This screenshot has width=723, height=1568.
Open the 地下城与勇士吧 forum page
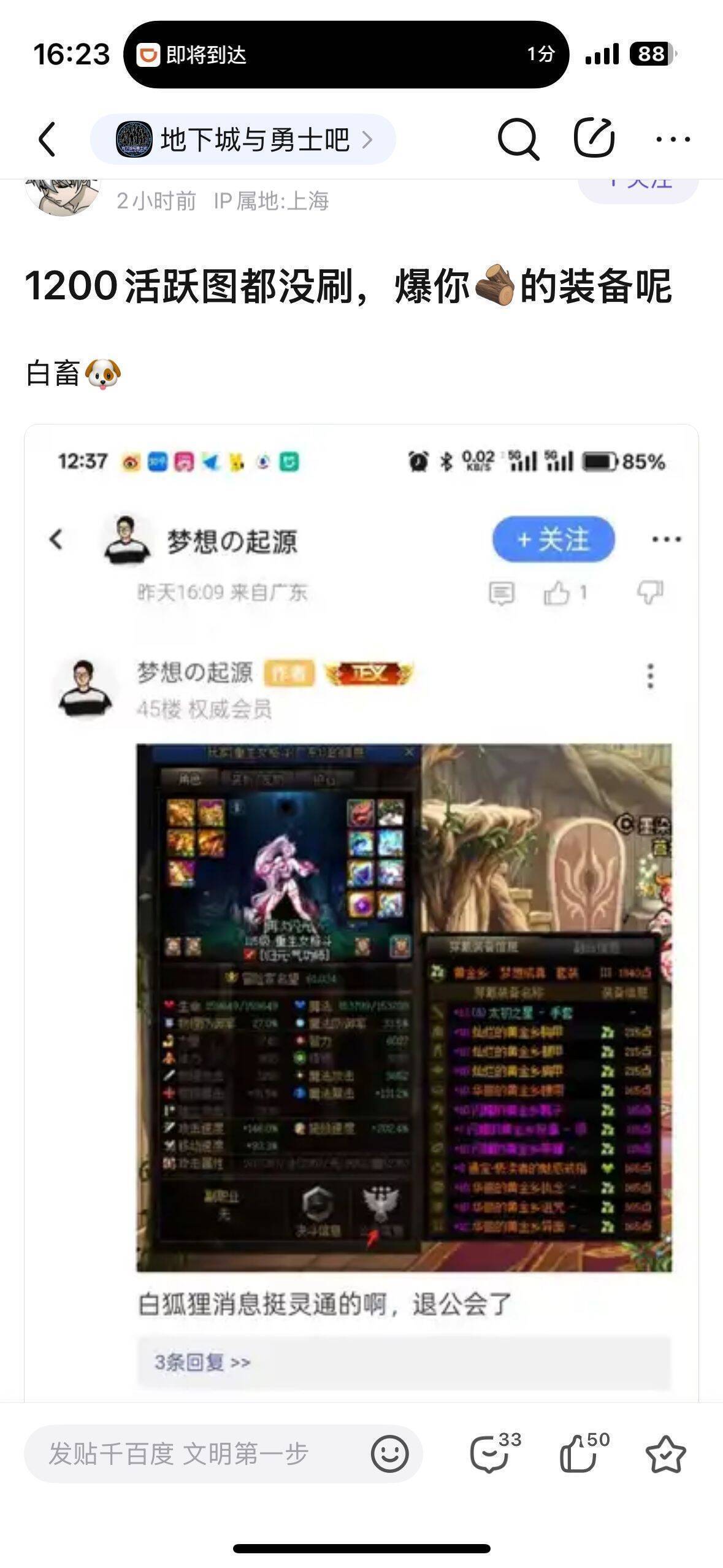(243, 139)
